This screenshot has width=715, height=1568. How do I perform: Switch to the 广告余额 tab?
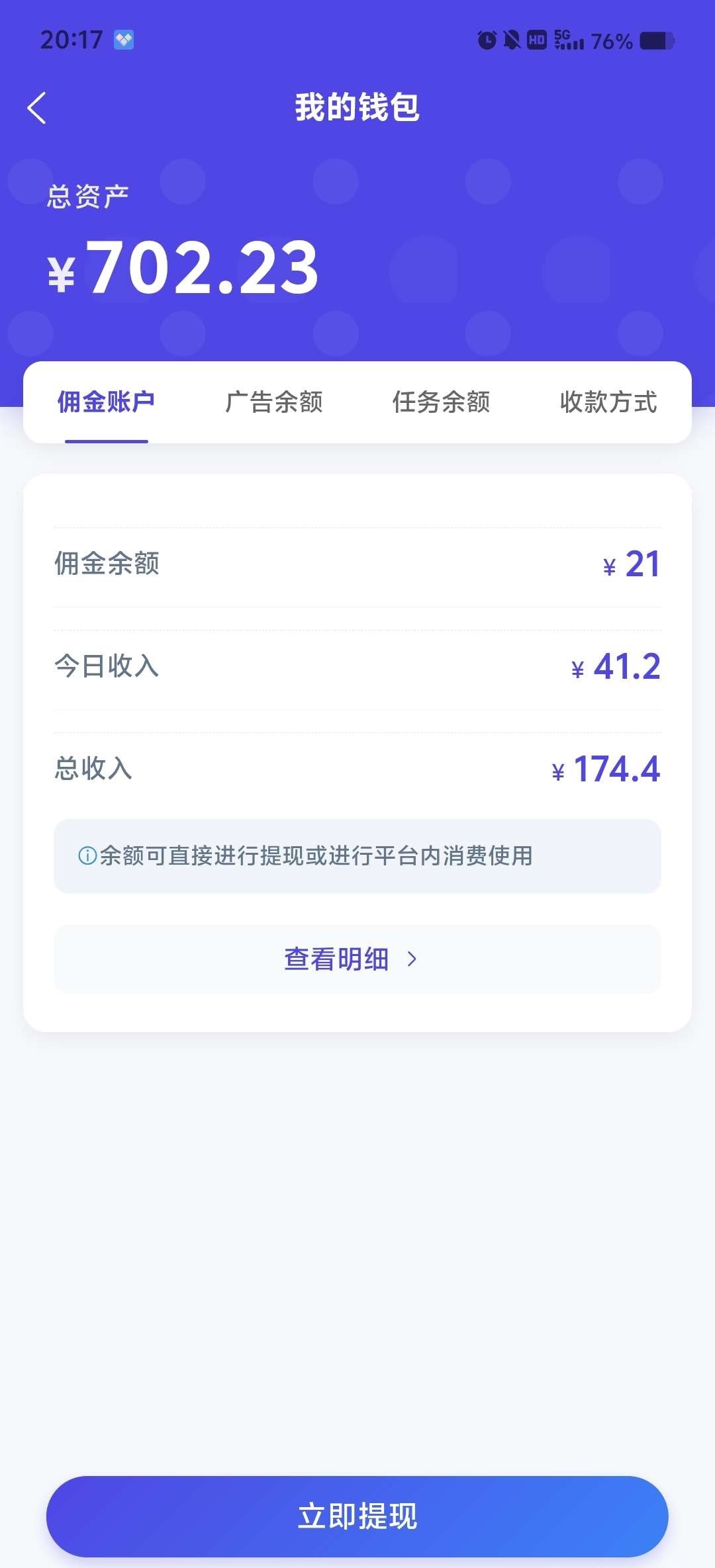273,402
